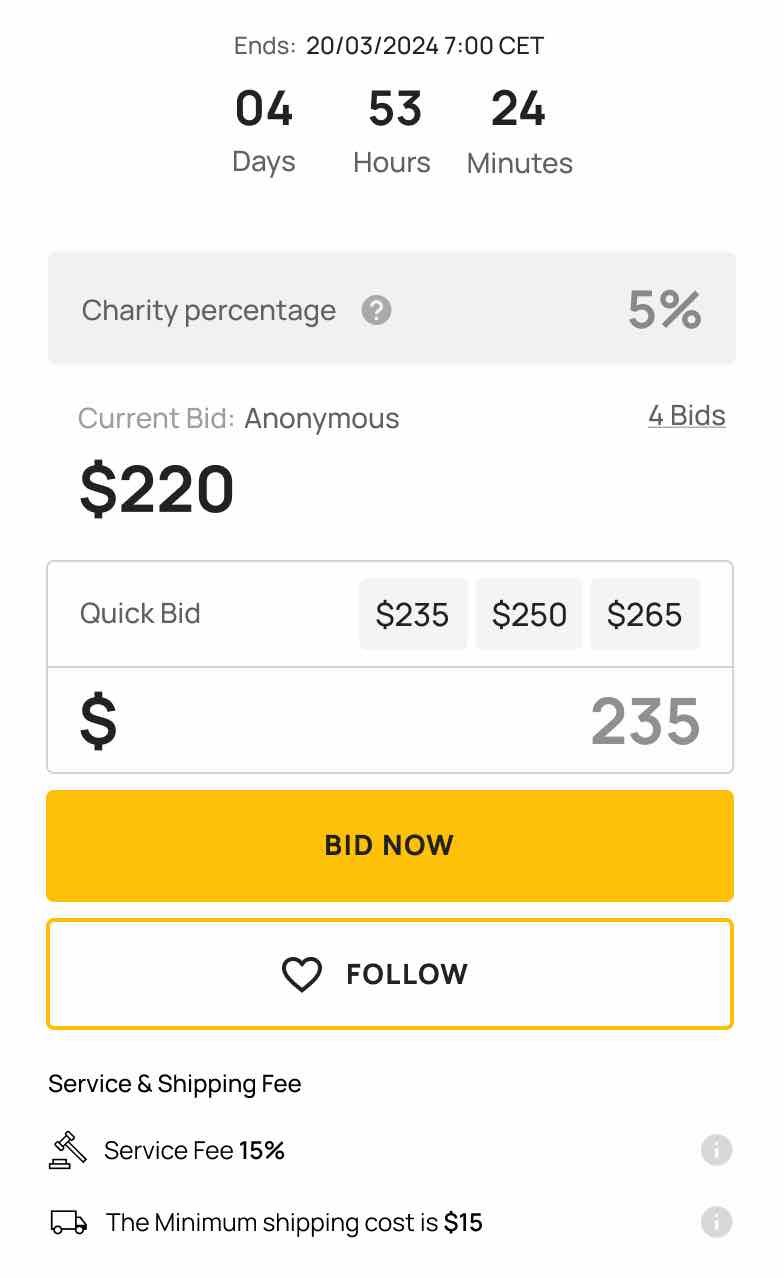Open the Quick Bid selector
The image size is (784, 1278).
tap(140, 614)
